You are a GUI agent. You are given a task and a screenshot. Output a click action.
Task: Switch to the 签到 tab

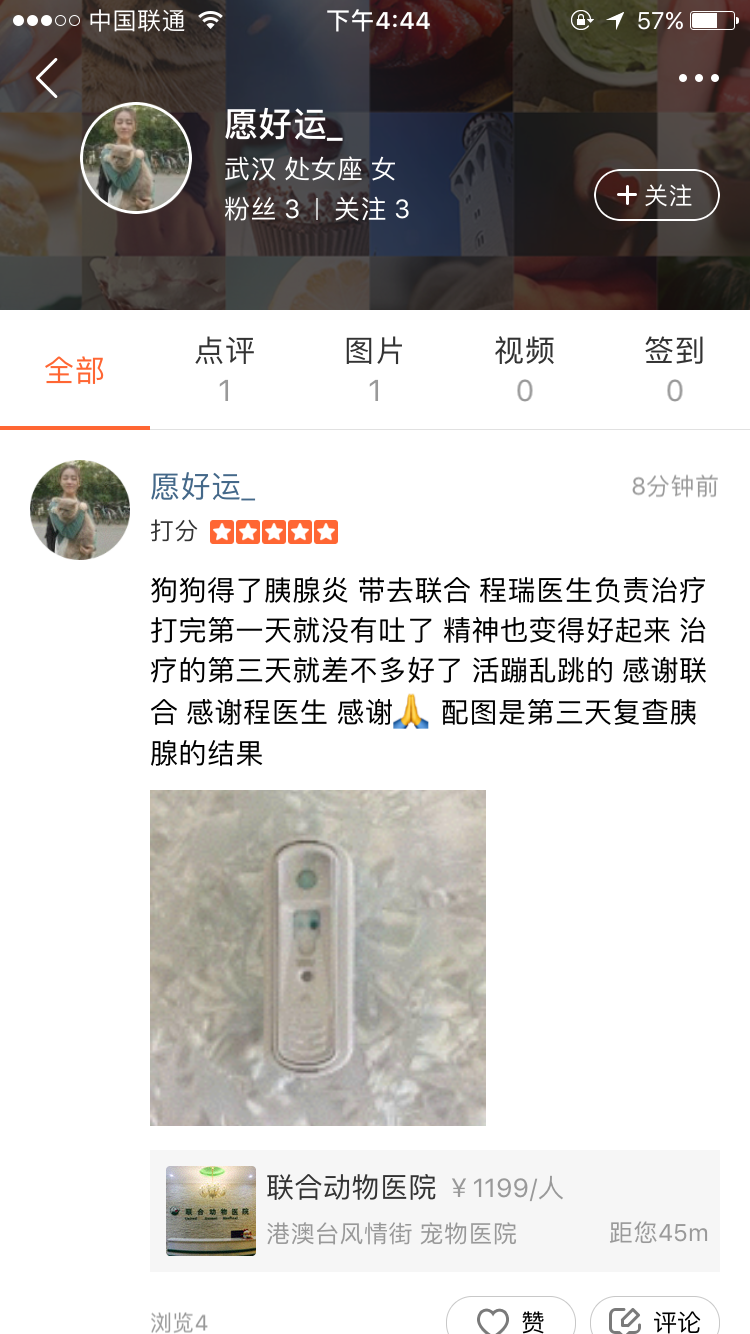674,369
